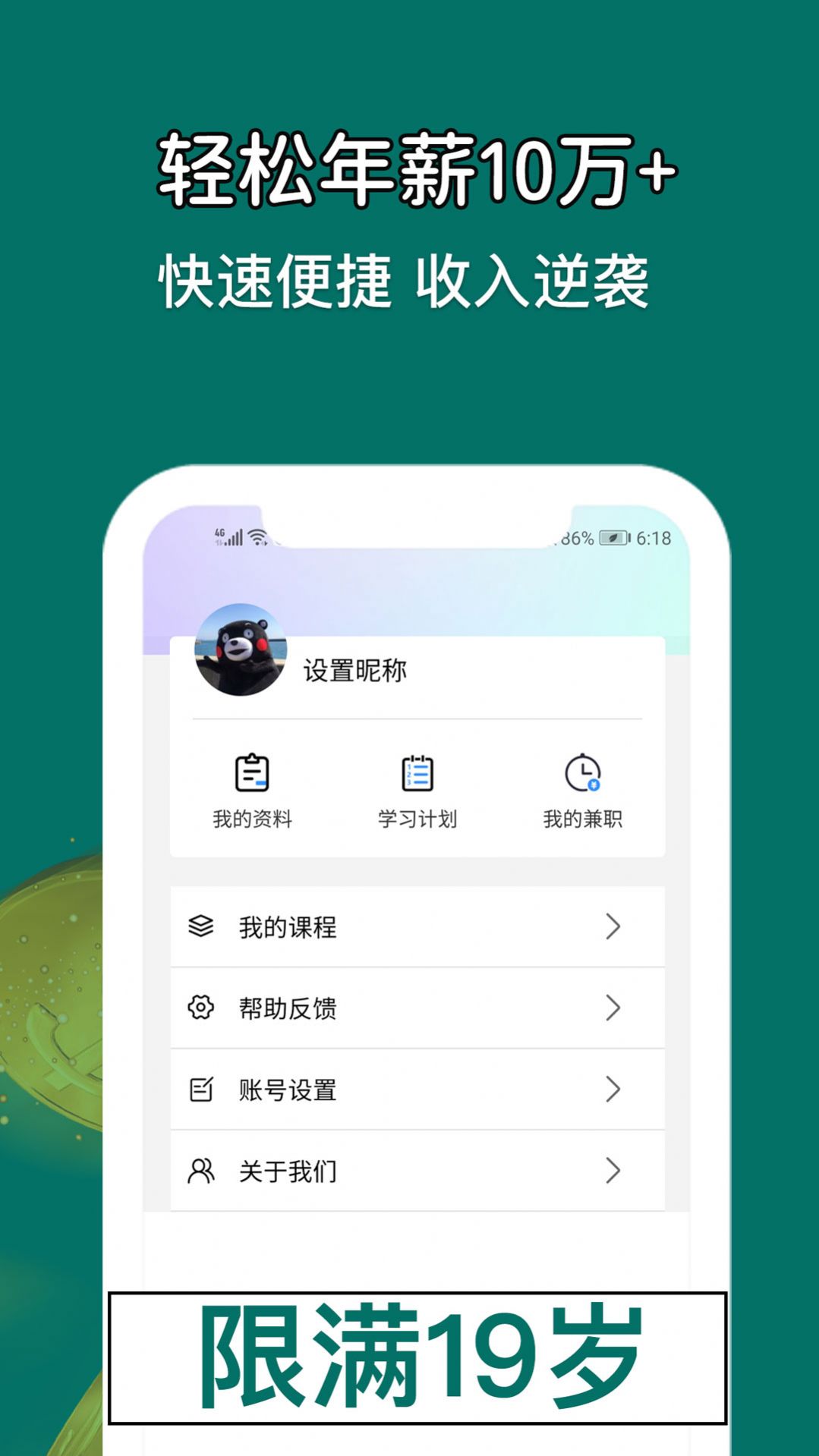The width and height of the screenshot is (819, 1456).
Task: Click the 帮助反馈 gear icon
Action: (201, 1008)
